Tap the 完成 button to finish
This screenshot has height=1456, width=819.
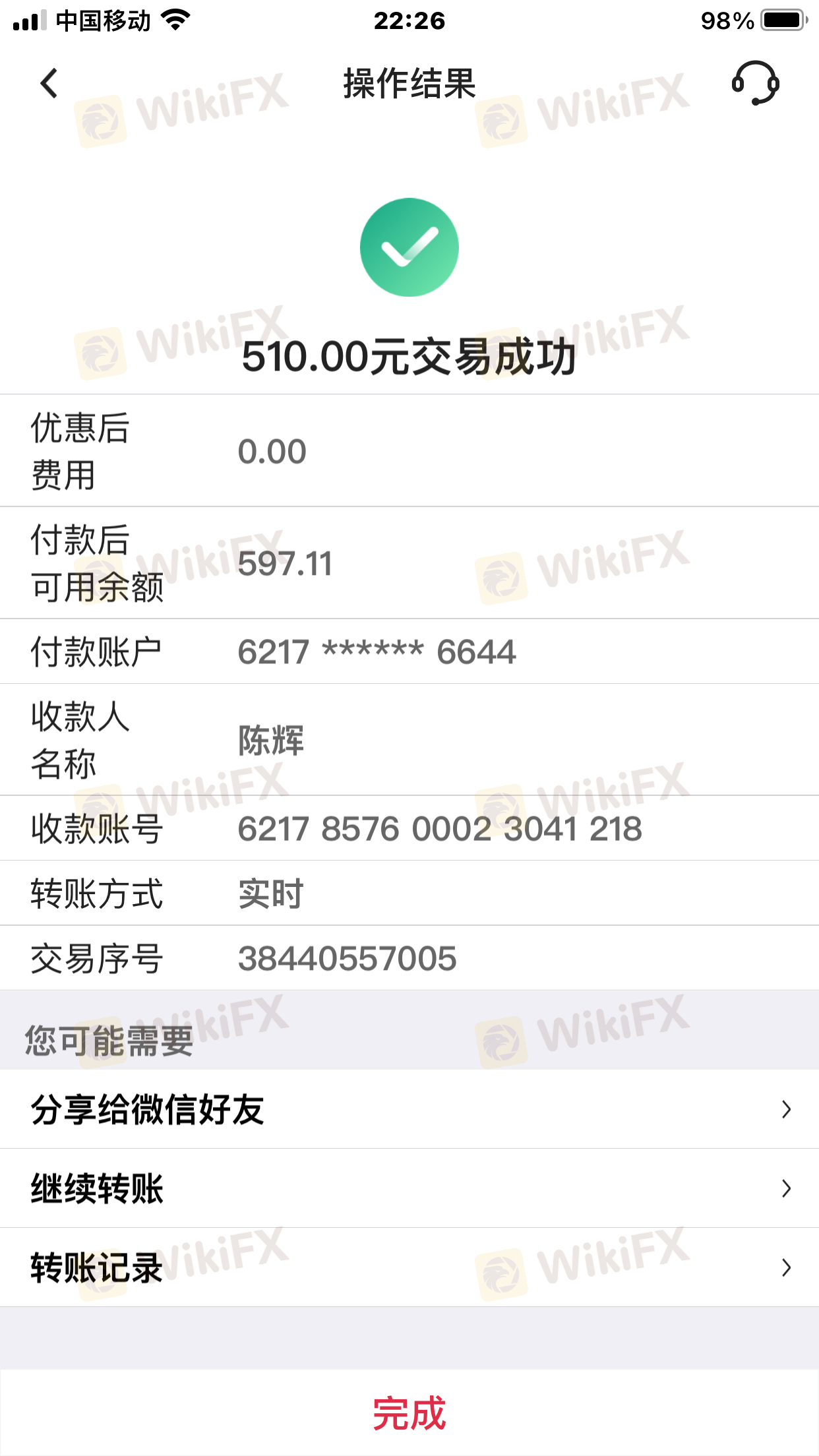click(x=409, y=1412)
